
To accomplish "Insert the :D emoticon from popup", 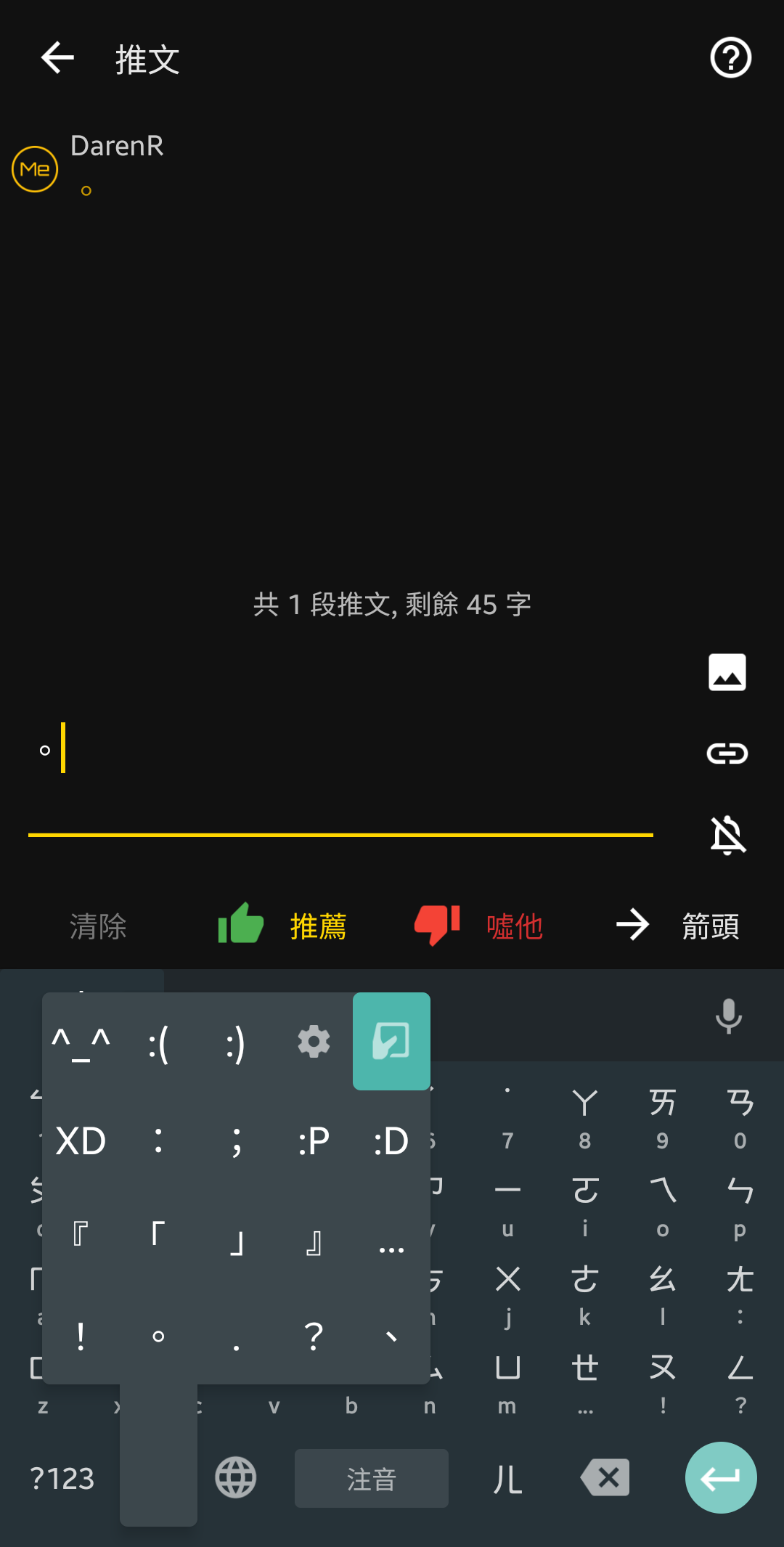I will coord(391,1141).
